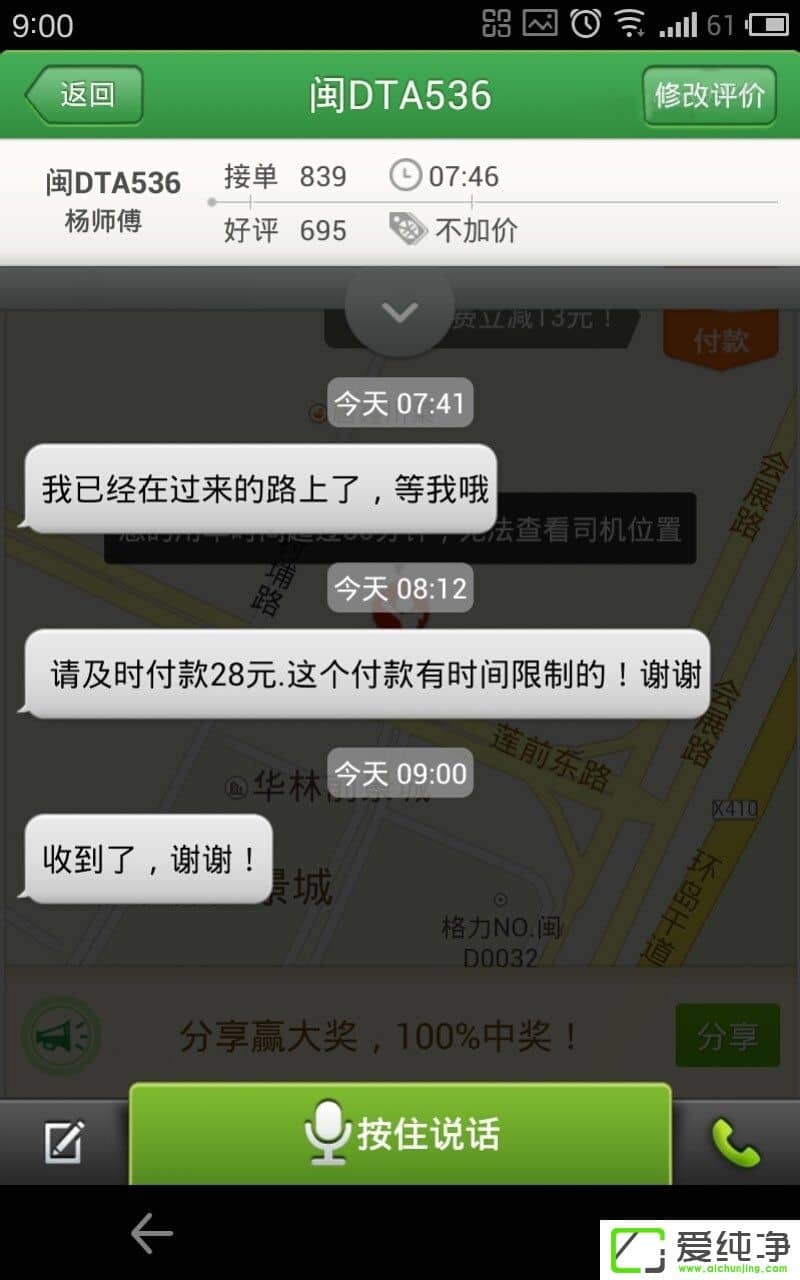
Task: Collapse the chat with the down chevron
Action: pyautogui.click(x=400, y=311)
